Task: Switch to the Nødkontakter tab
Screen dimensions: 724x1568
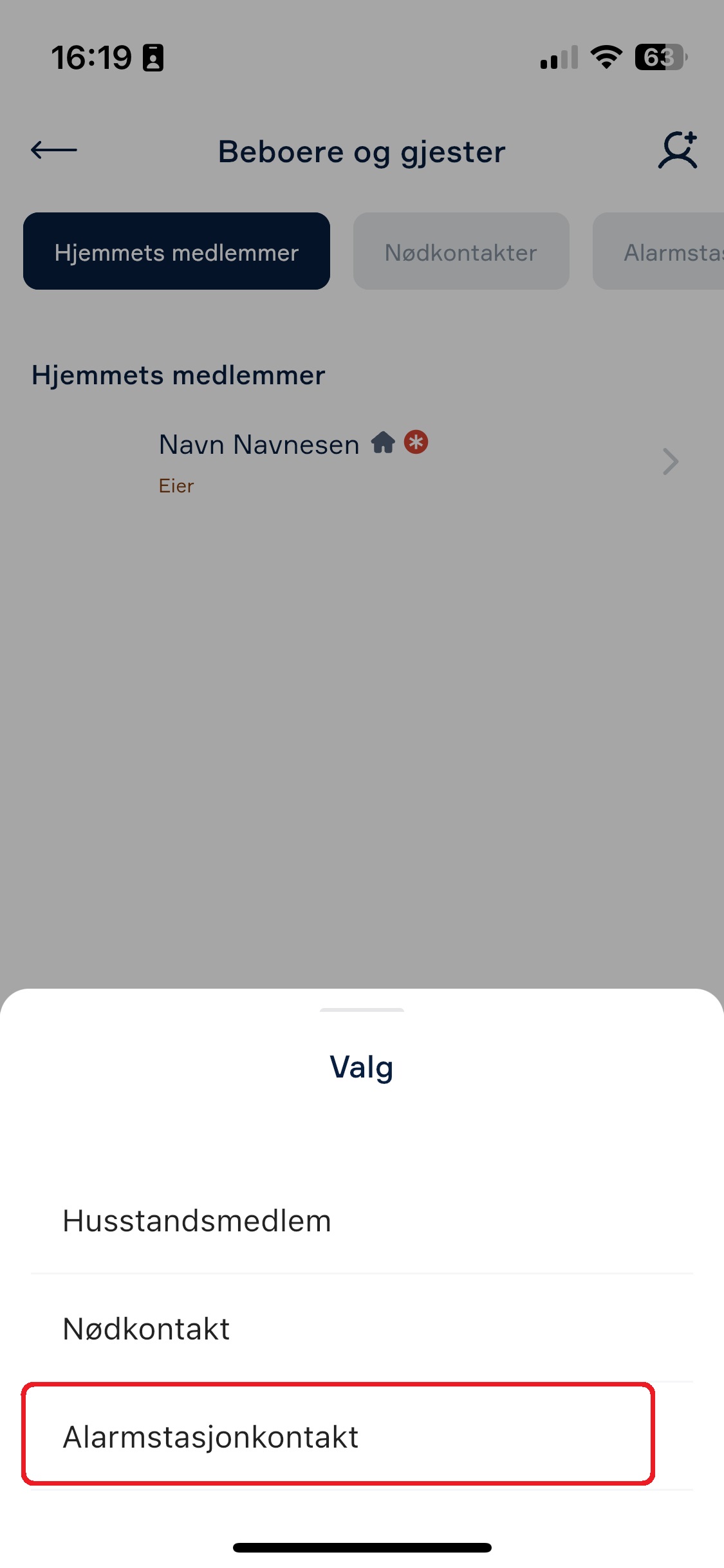Action: [x=461, y=252]
